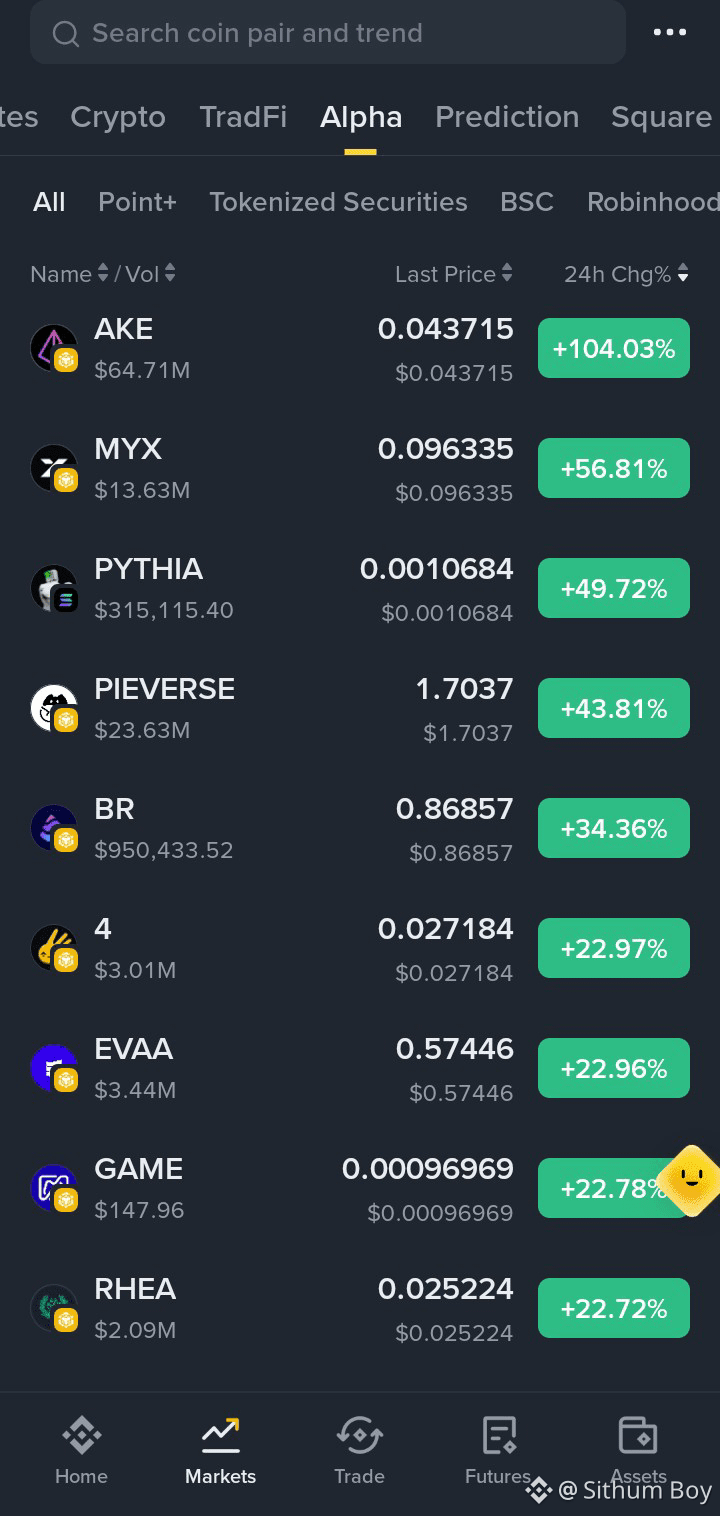
Task: Switch to the Crypto tab
Action: pos(118,117)
